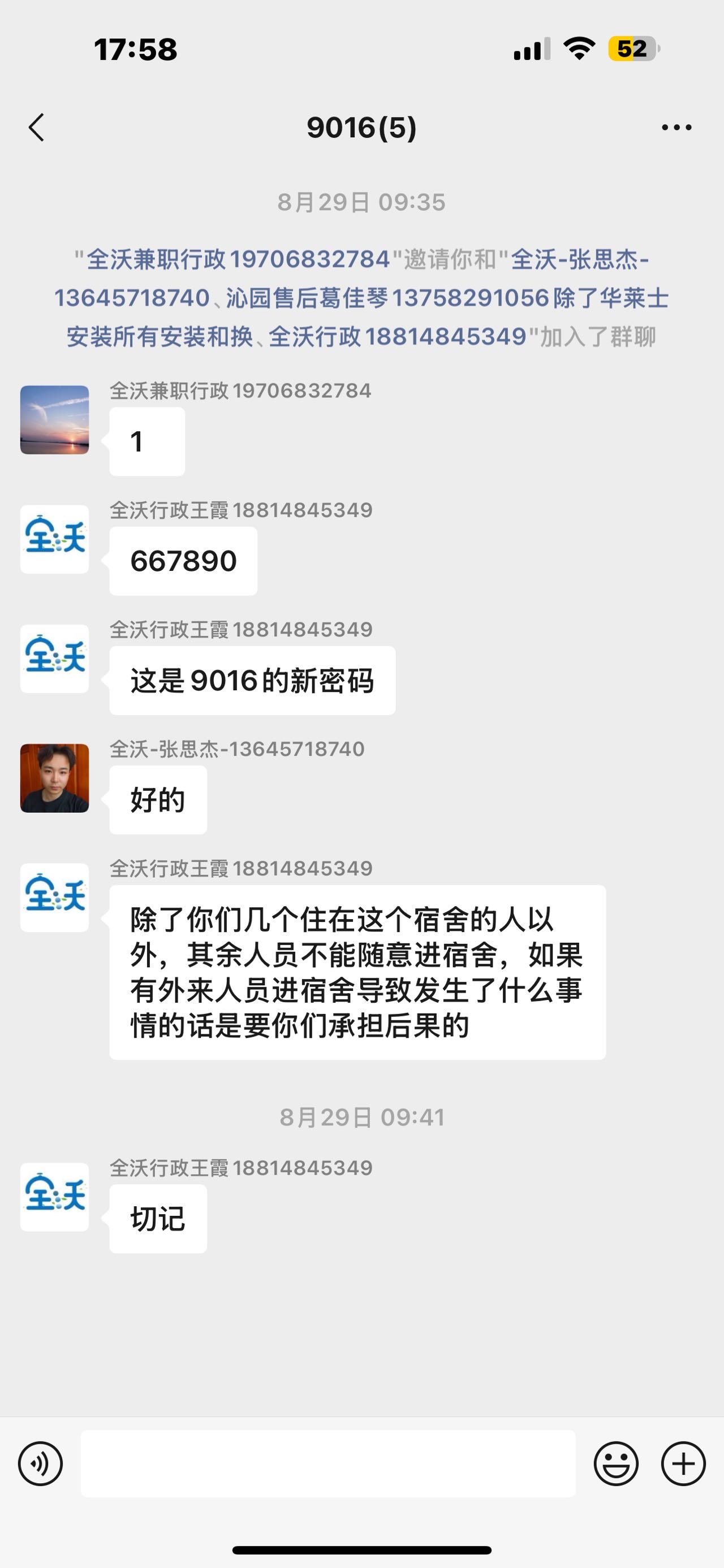Open the emoji sticker panel
The width and height of the screenshot is (724, 1568).
tap(615, 1463)
